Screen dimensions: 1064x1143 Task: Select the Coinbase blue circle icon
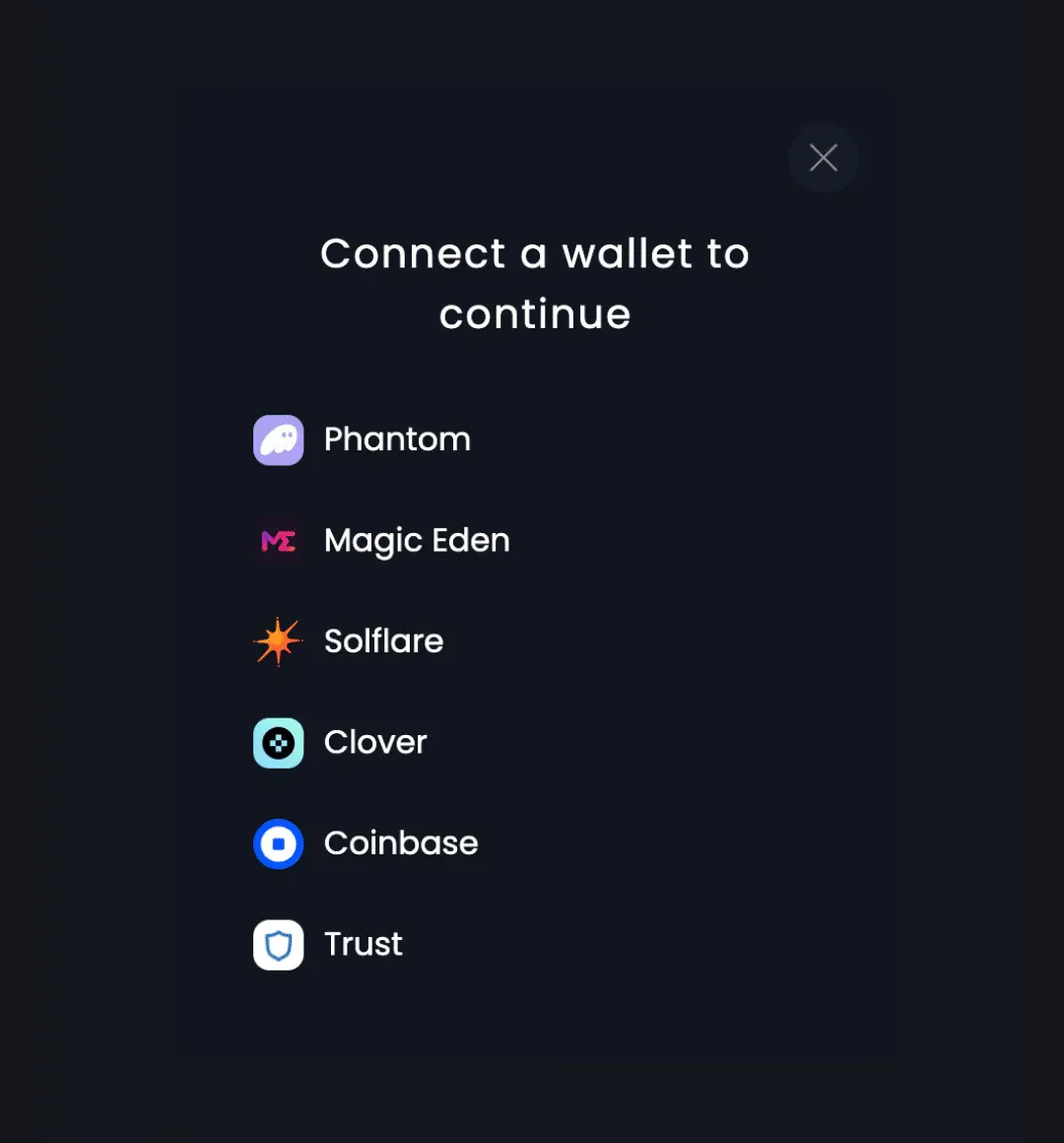[278, 843]
